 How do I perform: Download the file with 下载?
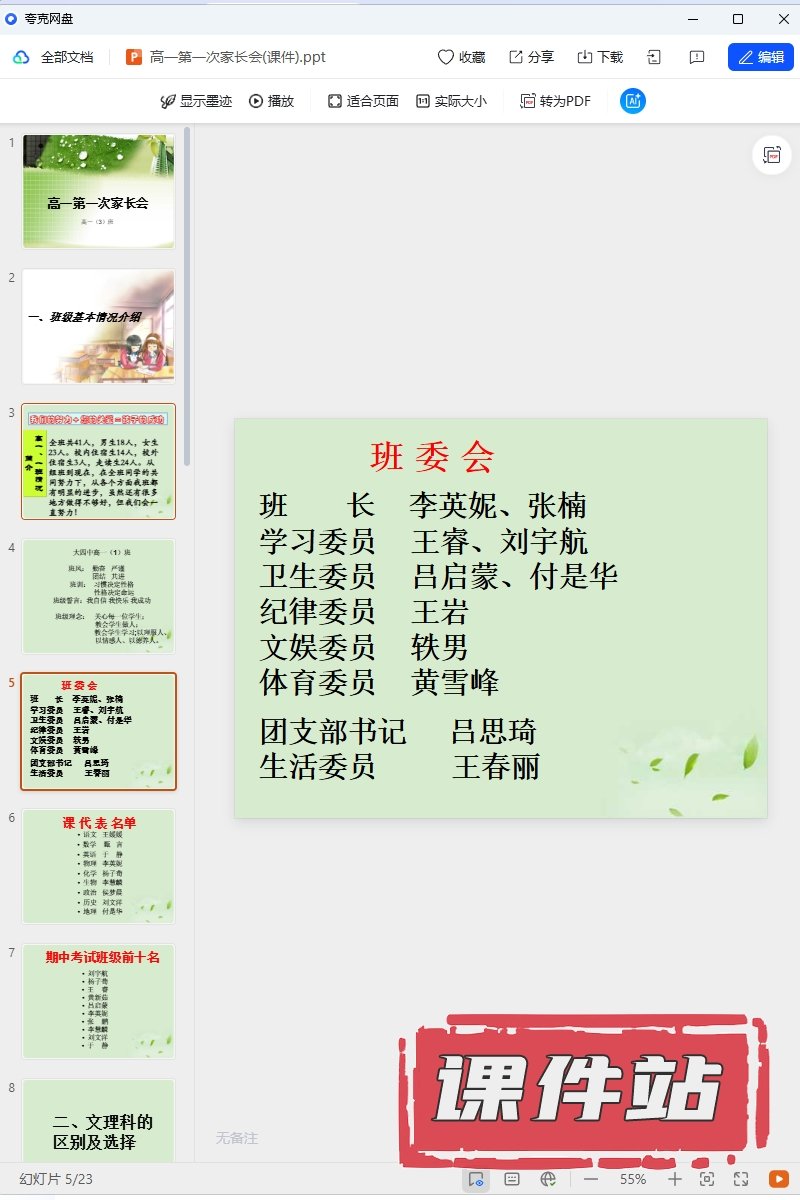[x=600, y=57]
